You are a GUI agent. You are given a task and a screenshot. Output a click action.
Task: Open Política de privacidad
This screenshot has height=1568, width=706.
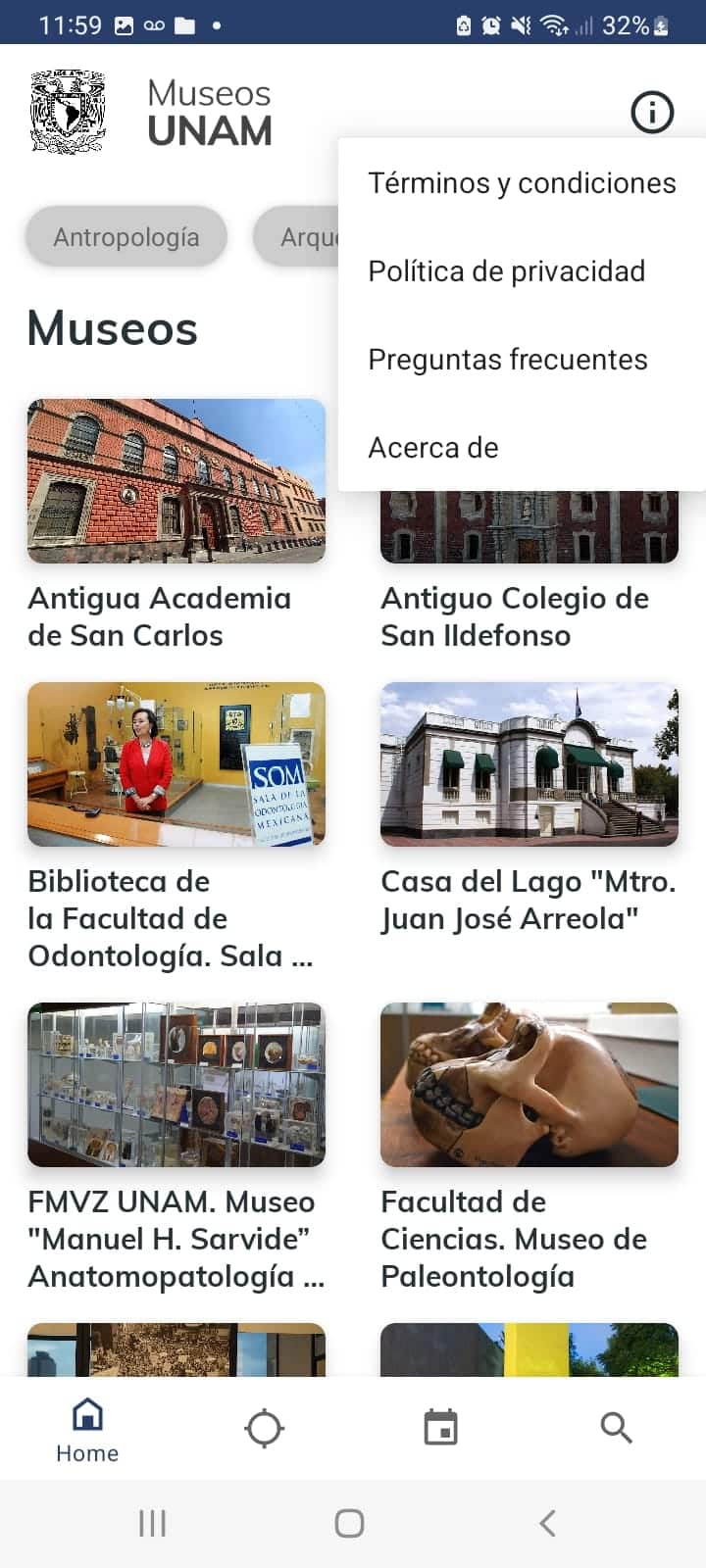pyautogui.click(x=506, y=271)
